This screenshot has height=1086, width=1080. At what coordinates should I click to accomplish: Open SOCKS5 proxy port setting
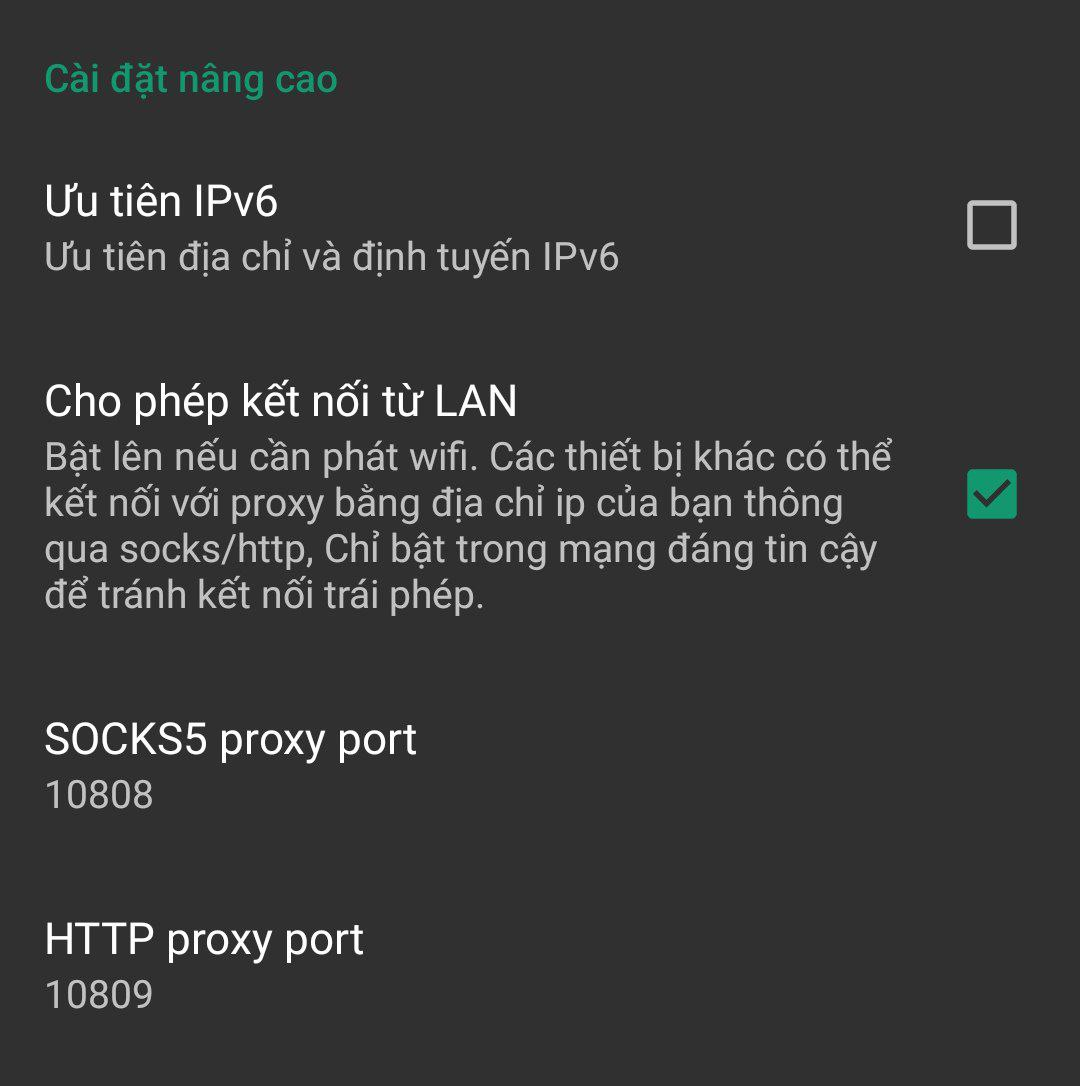(231, 765)
